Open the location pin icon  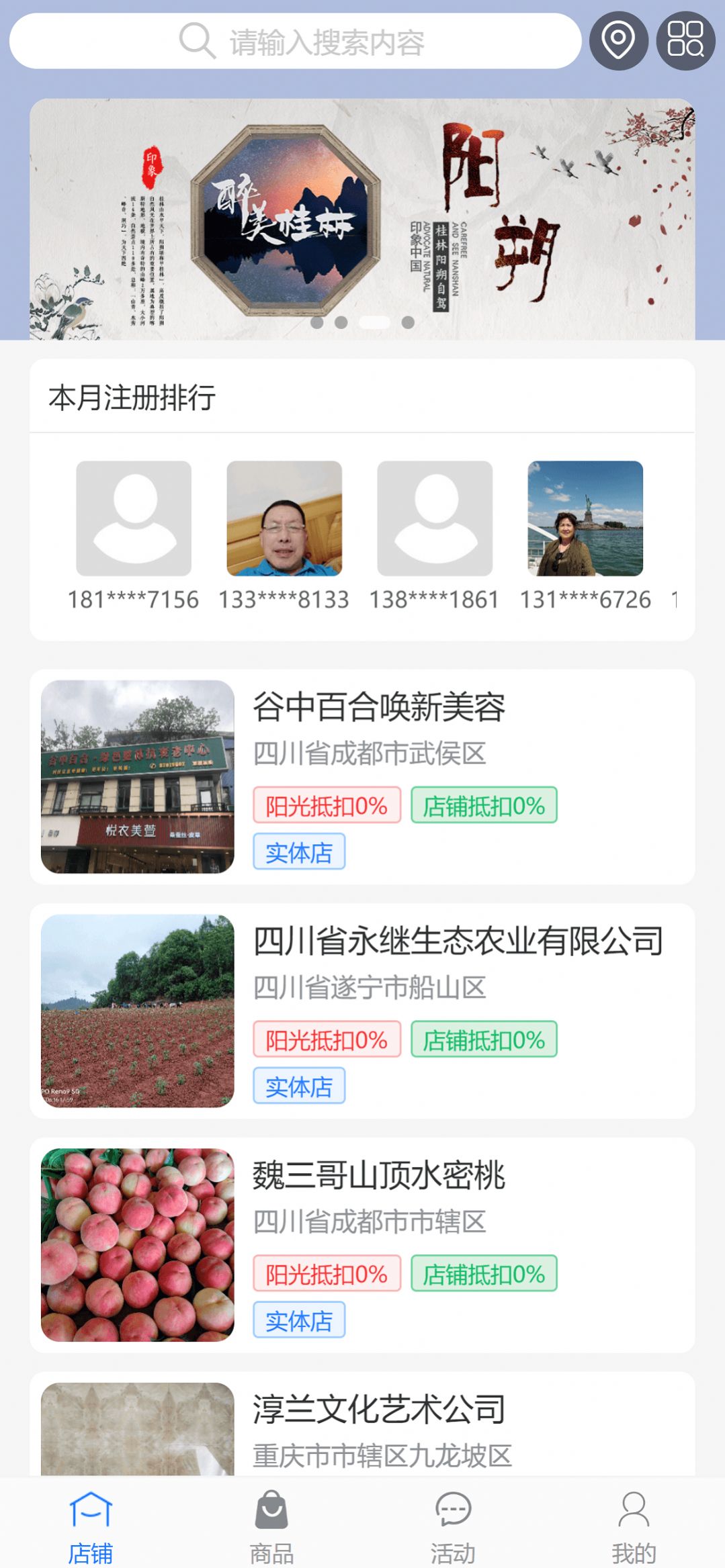tap(618, 41)
